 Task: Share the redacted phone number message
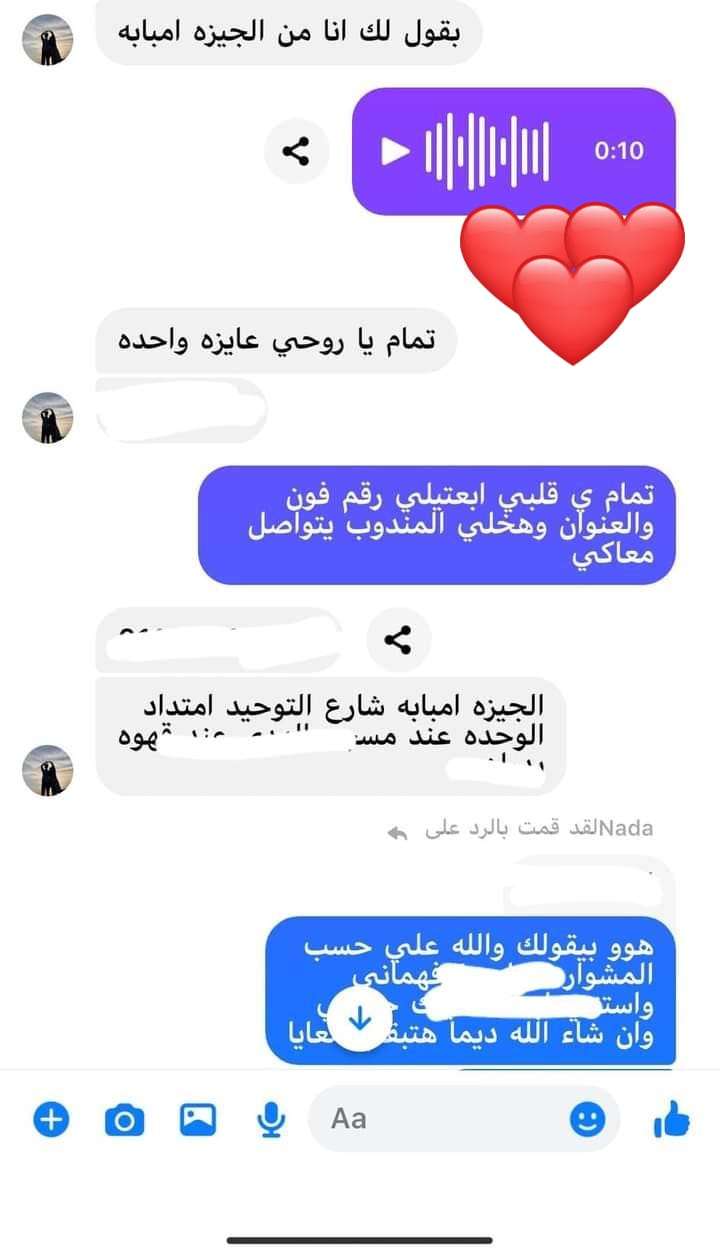398,640
